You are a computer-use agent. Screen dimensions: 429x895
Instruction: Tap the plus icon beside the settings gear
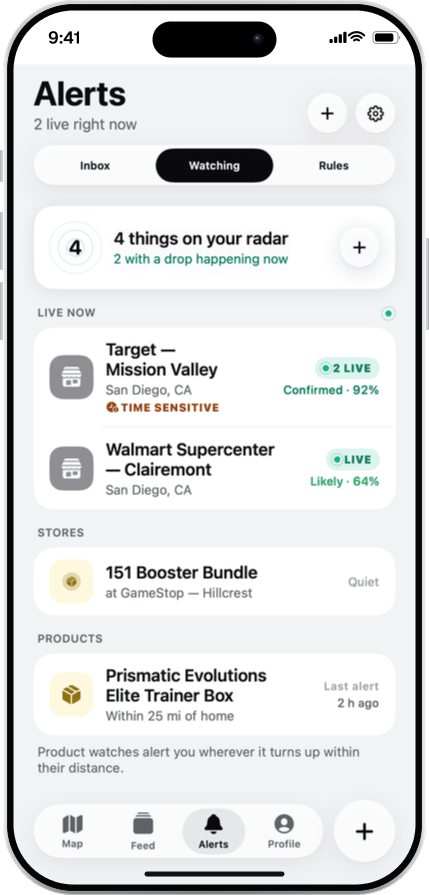click(x=327, y=114)
